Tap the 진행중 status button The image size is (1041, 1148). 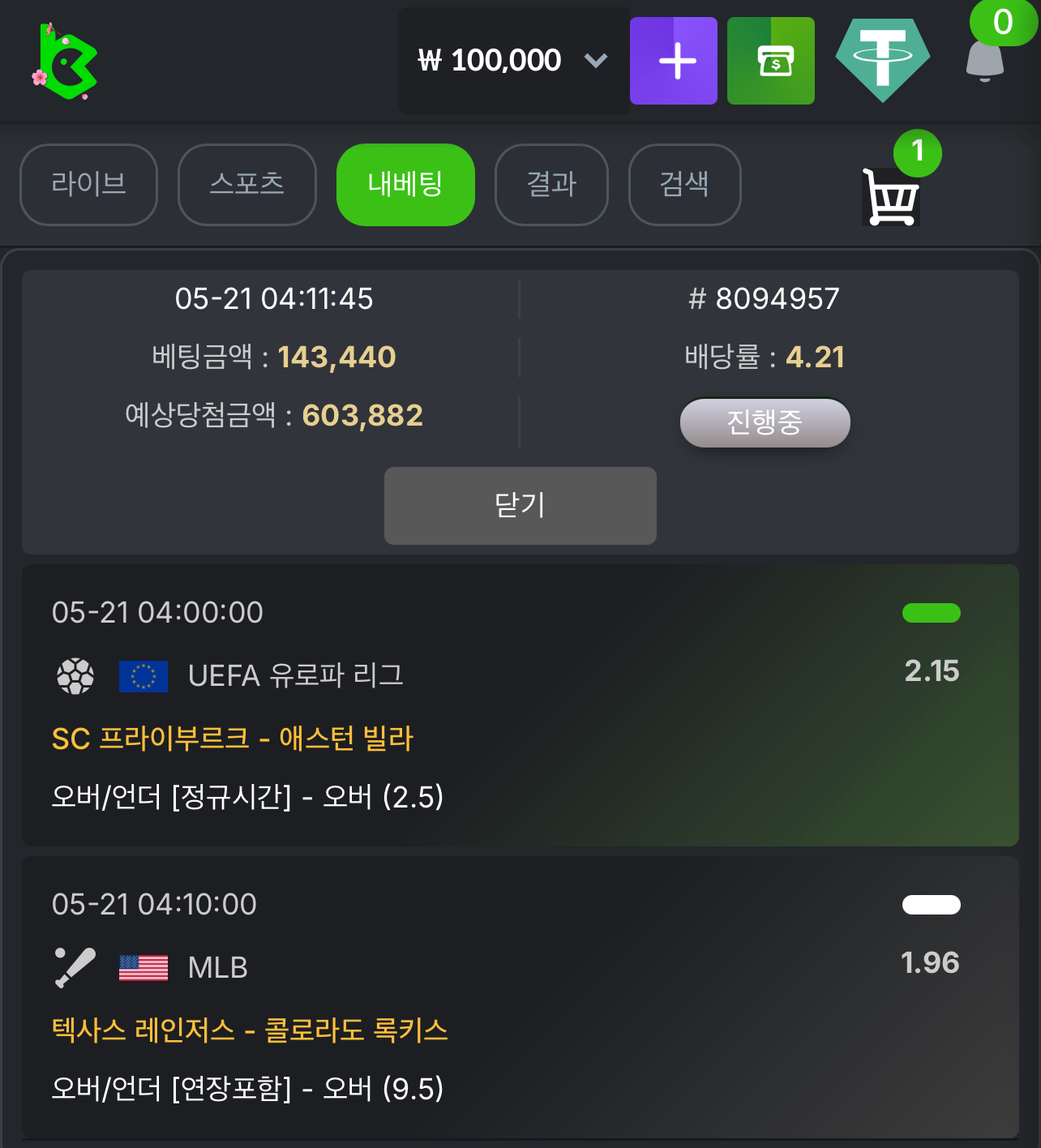[765, 422]
